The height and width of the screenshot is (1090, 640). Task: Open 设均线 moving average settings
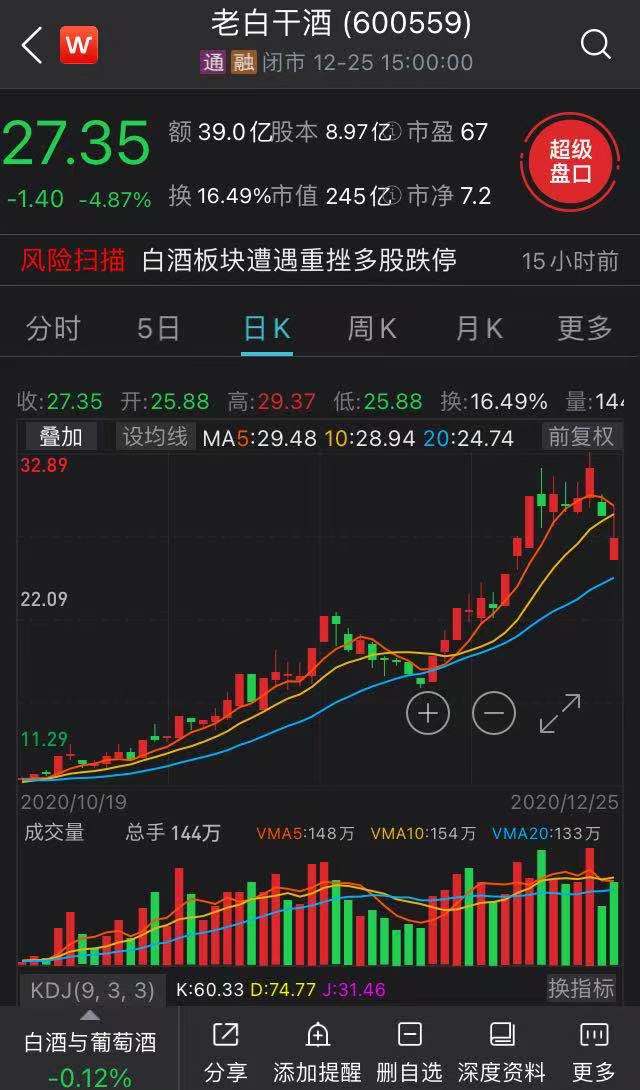pyautogui.click(x=155, y=437)
